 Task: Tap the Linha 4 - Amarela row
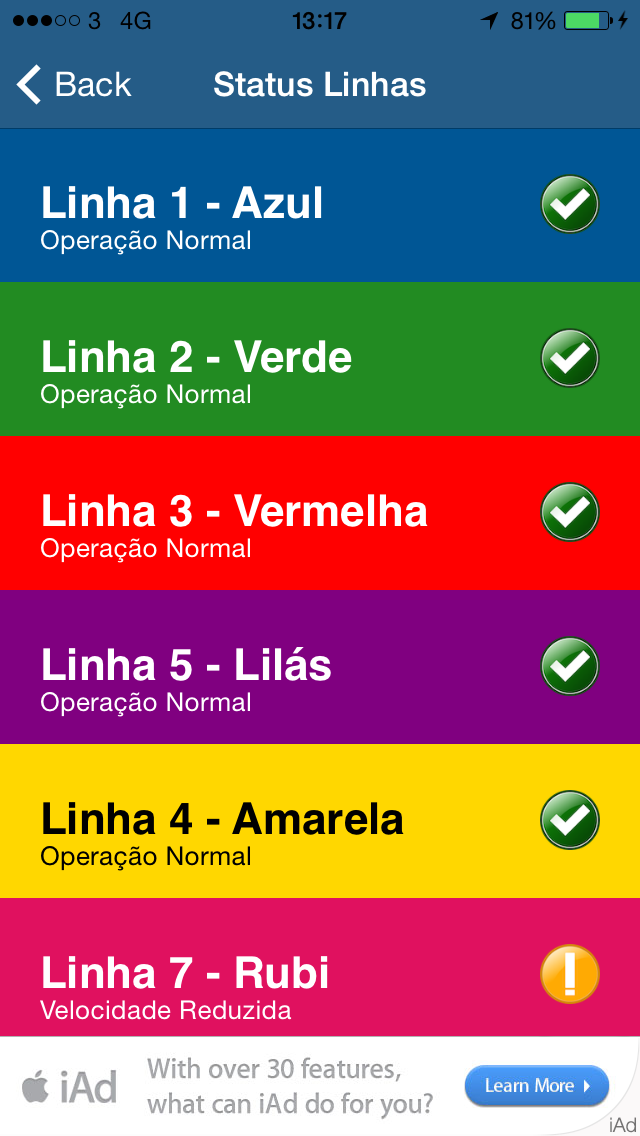click(x=320, y=821)
